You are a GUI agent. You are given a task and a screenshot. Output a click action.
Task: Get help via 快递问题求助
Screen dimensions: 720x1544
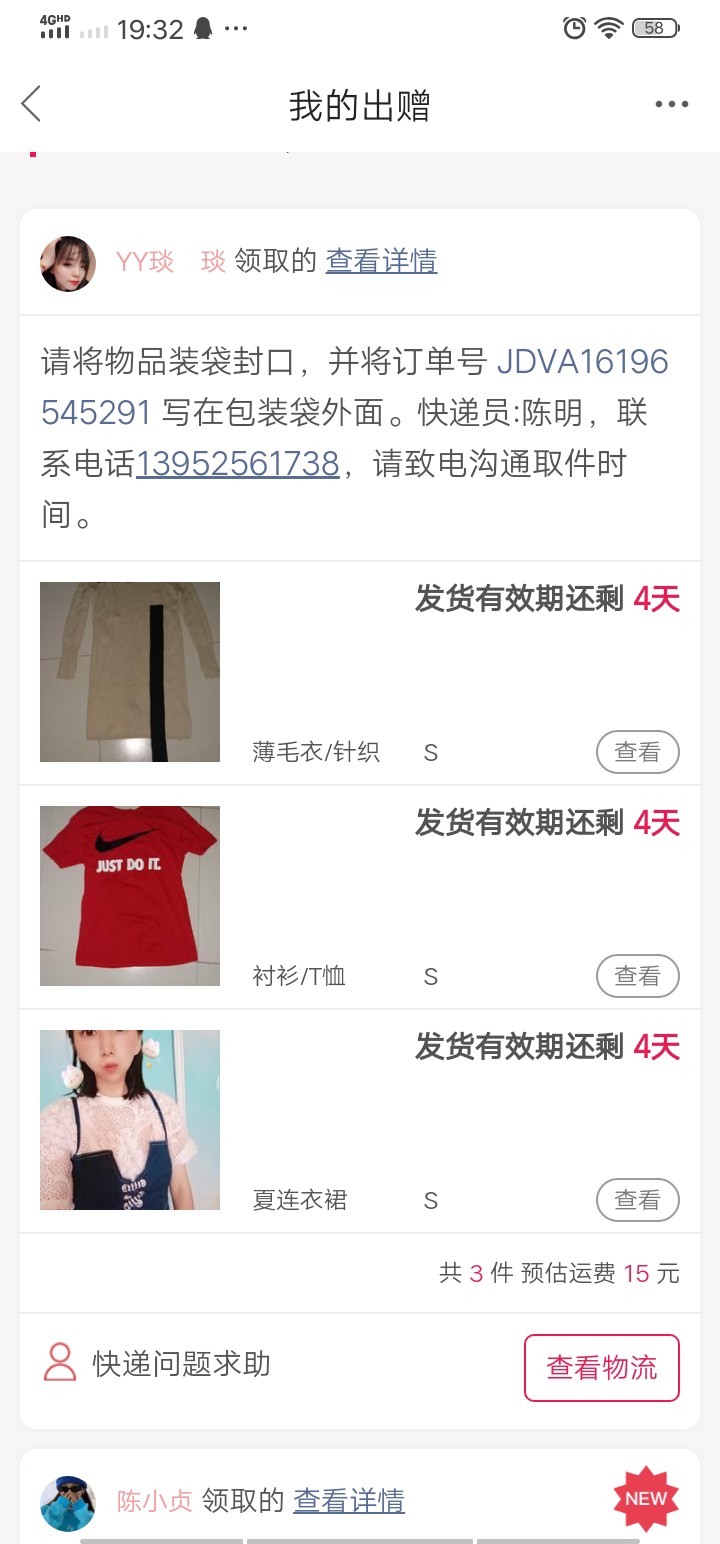point(158,1364)
